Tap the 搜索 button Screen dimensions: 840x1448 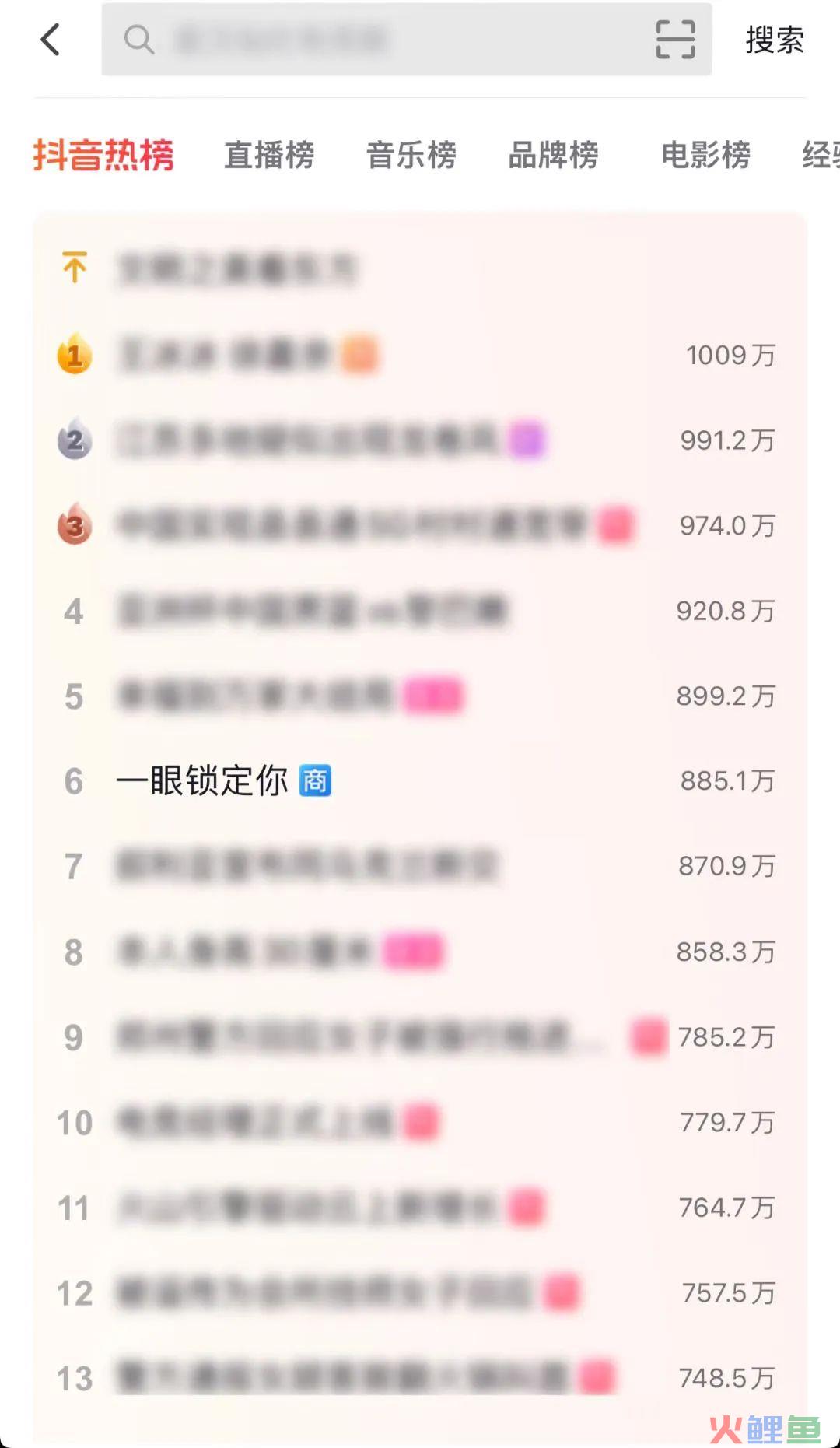[774, 40]
